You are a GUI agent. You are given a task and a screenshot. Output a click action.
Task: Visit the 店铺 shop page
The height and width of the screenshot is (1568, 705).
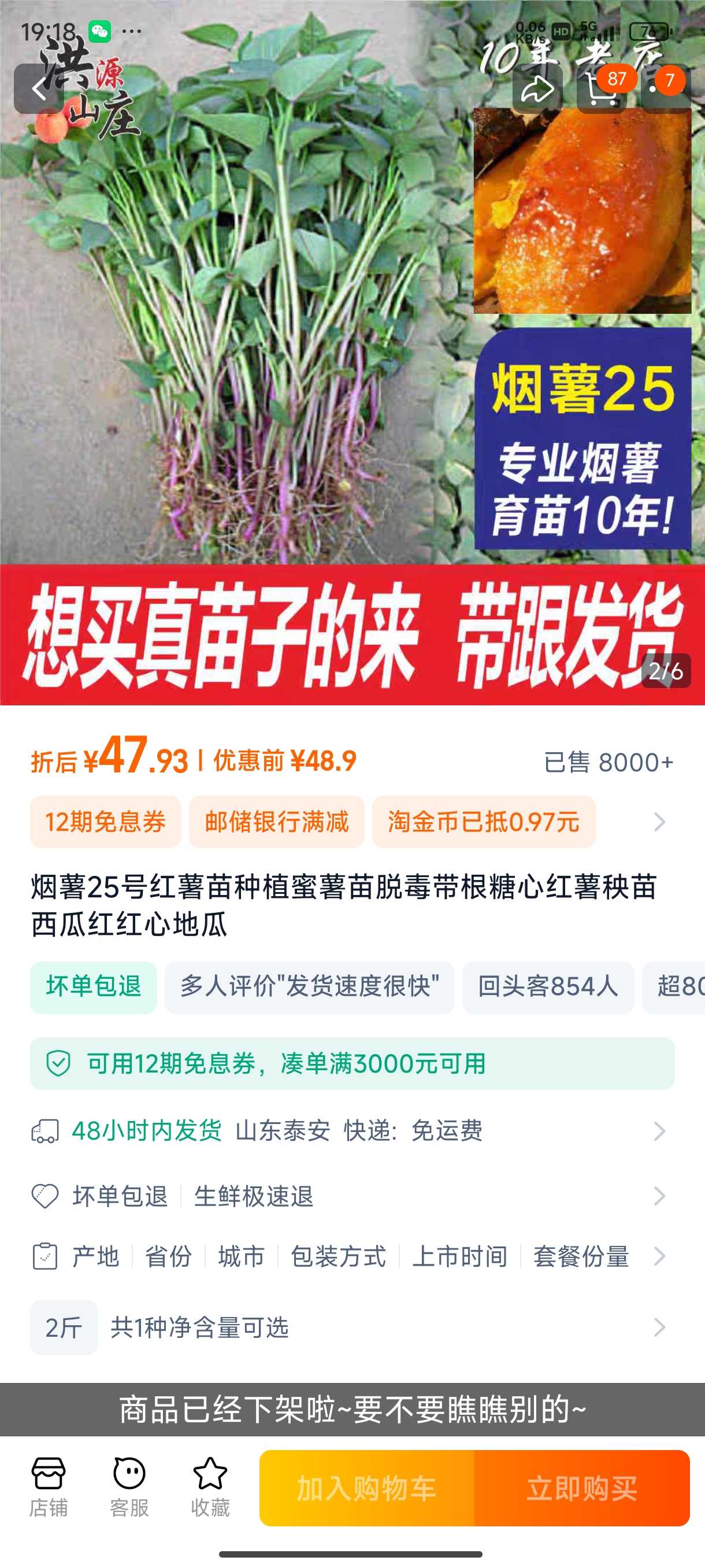coord(49,1488)
